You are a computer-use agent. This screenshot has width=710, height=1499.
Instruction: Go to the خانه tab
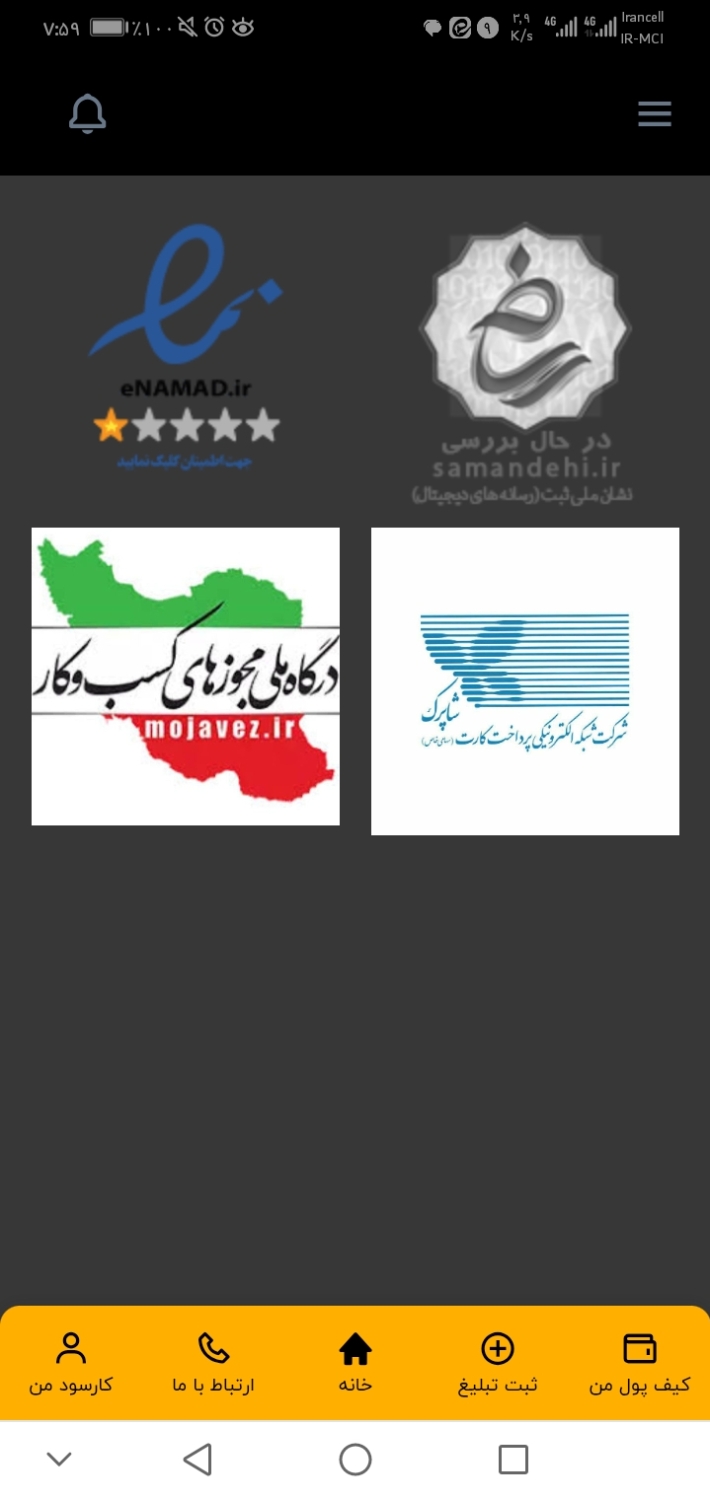pyautogui.click(x=355, y=1363)
